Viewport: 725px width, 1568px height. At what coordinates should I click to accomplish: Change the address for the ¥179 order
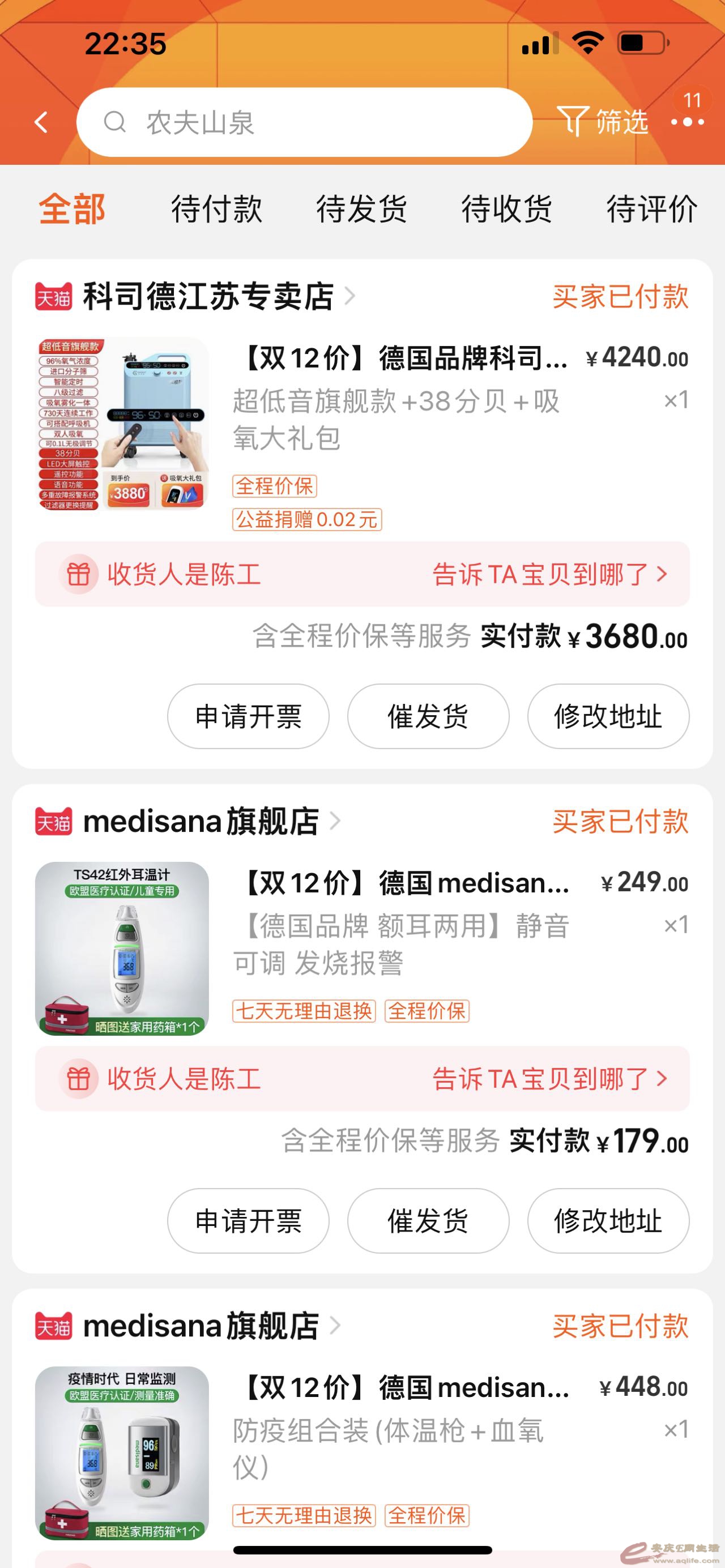608,1221
